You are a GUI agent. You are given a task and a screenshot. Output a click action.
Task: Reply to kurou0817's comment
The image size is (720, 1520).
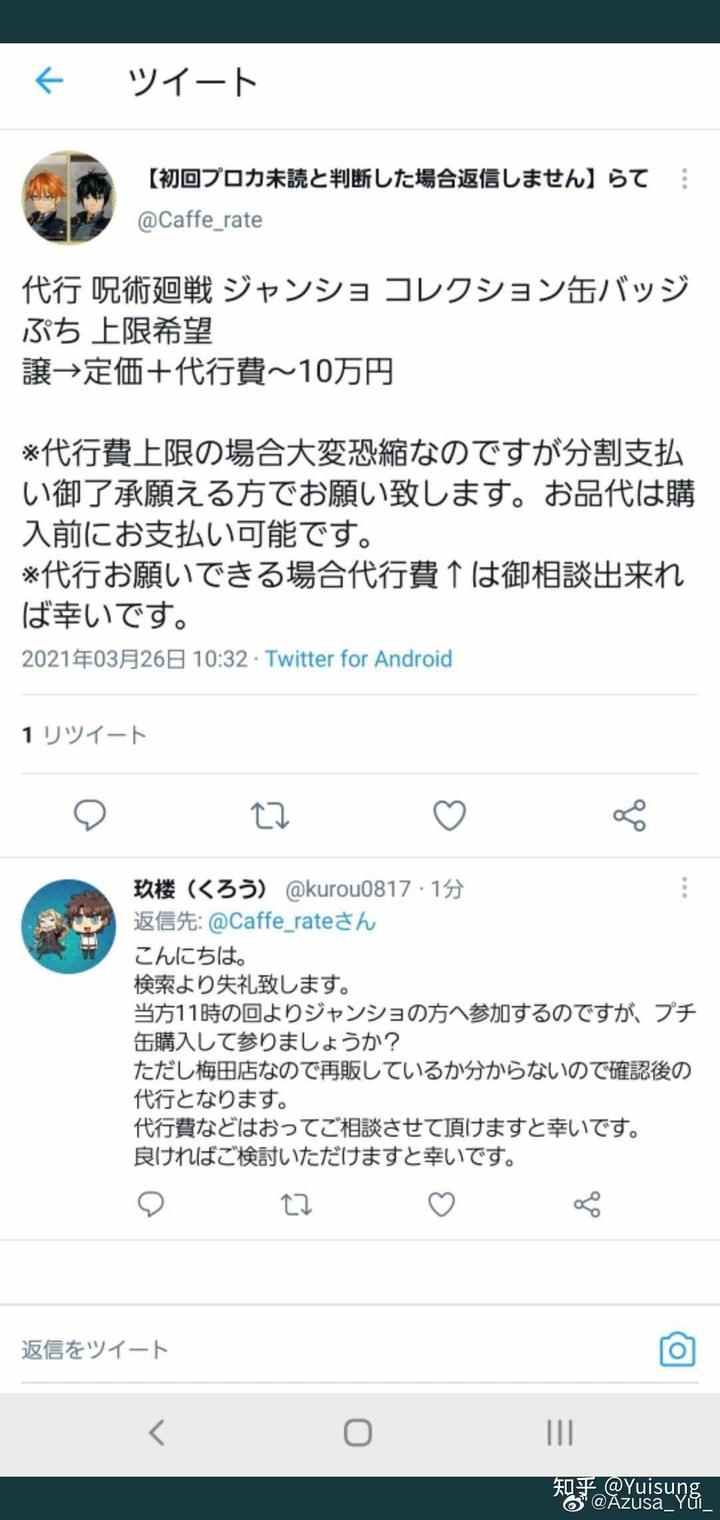point(150,1204)
